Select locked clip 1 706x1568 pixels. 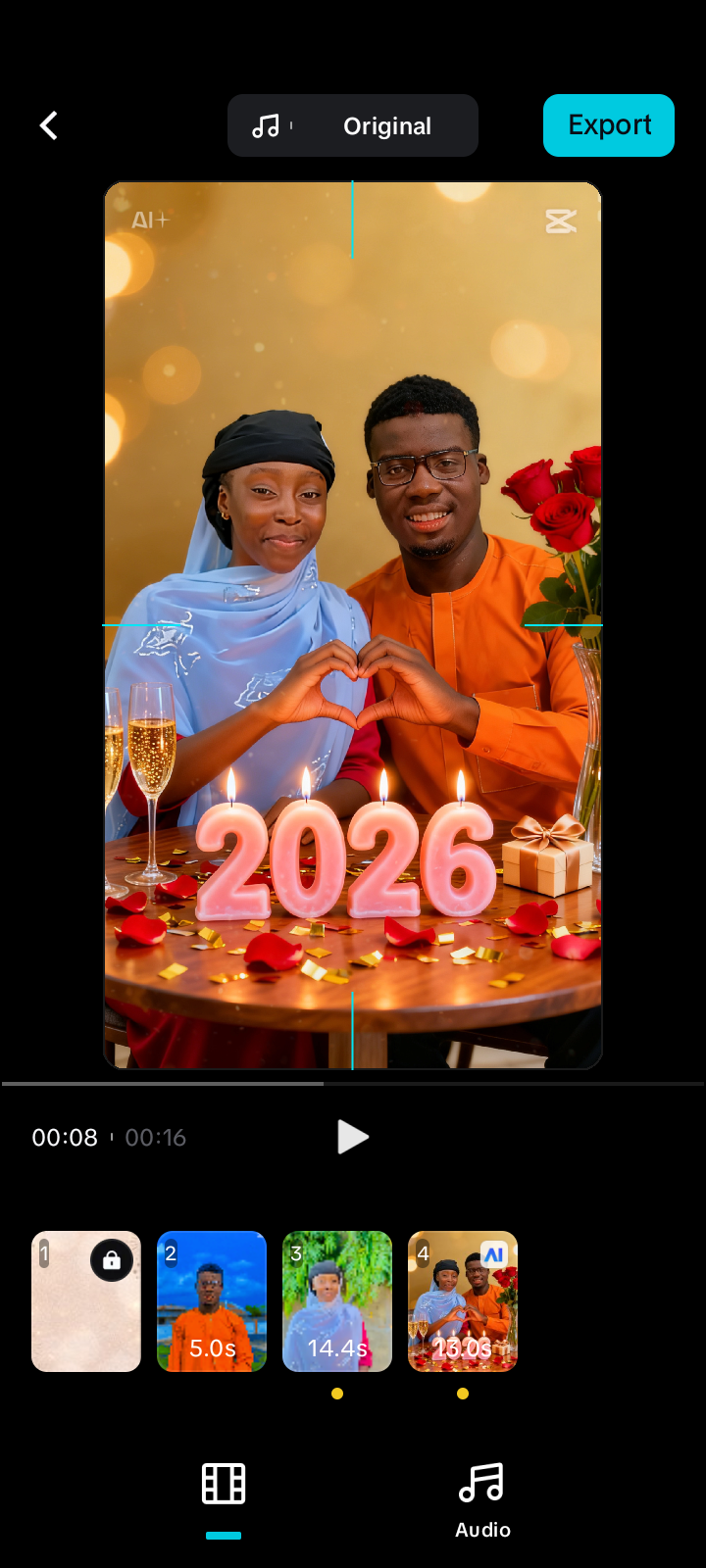(x=86, y=1301)
